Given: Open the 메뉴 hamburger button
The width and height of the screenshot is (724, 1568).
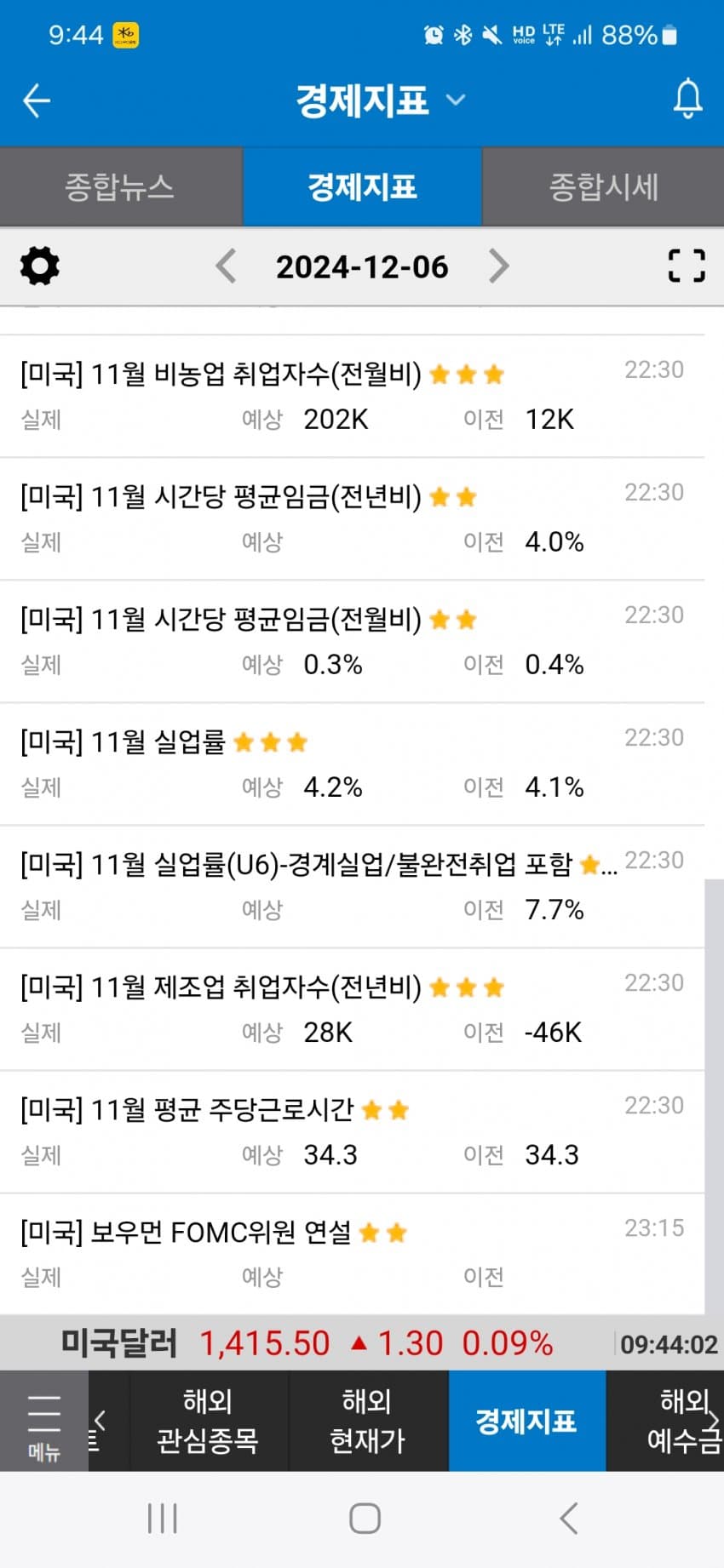Looking at the screenshot, I should pos(43,1422).
